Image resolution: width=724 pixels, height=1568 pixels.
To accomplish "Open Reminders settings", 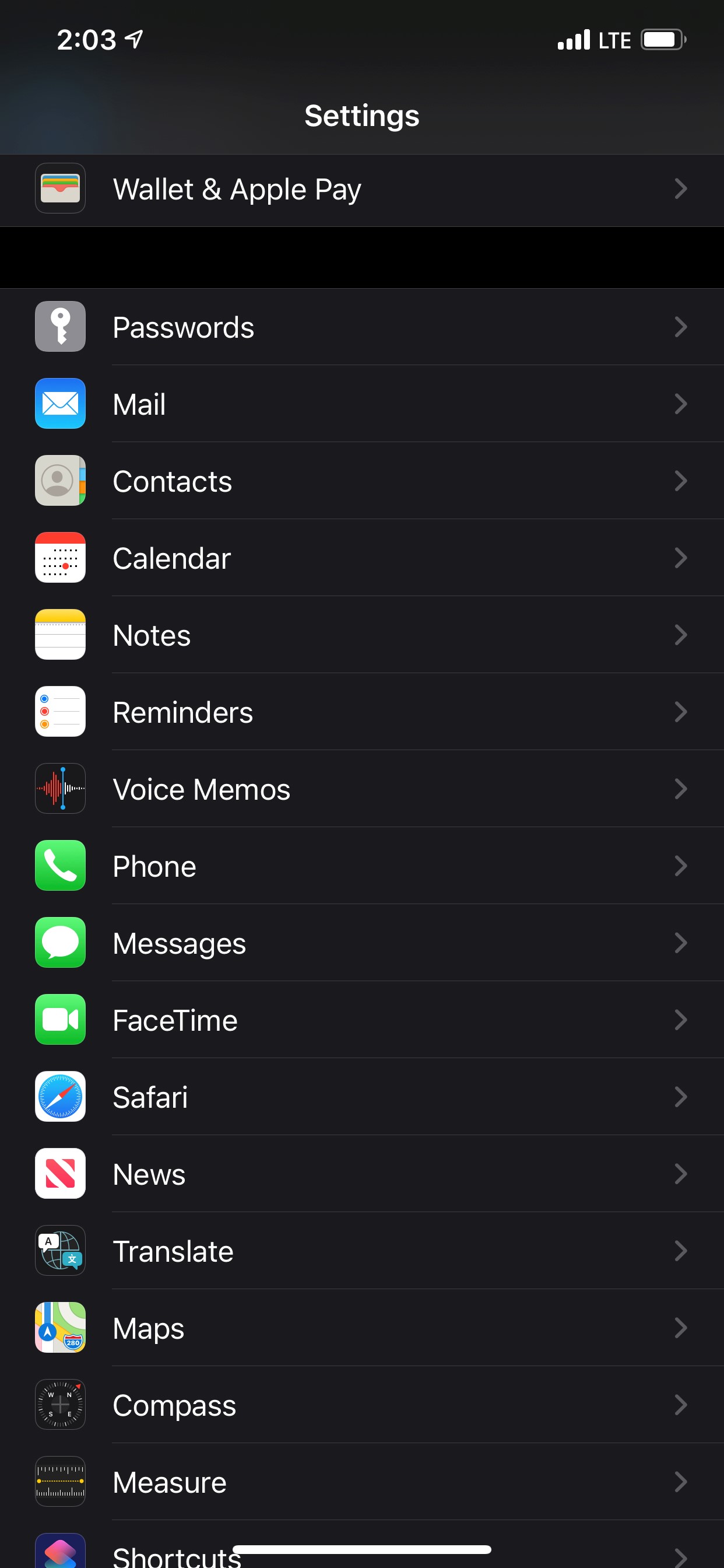I will coord(362,712).
